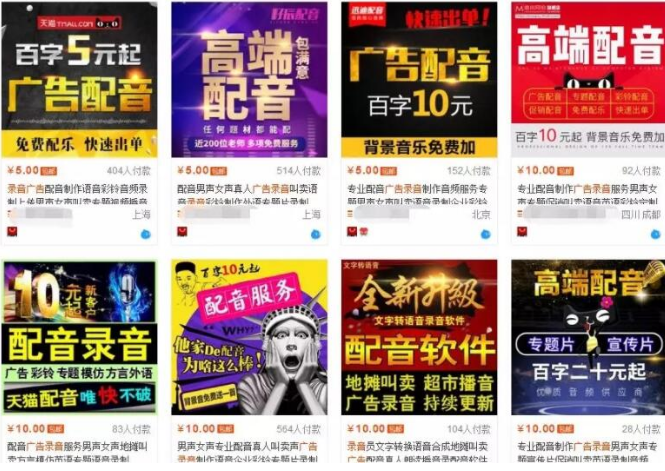
Task: Message the seller of the 四川成都 item
Action: [655, 233]
